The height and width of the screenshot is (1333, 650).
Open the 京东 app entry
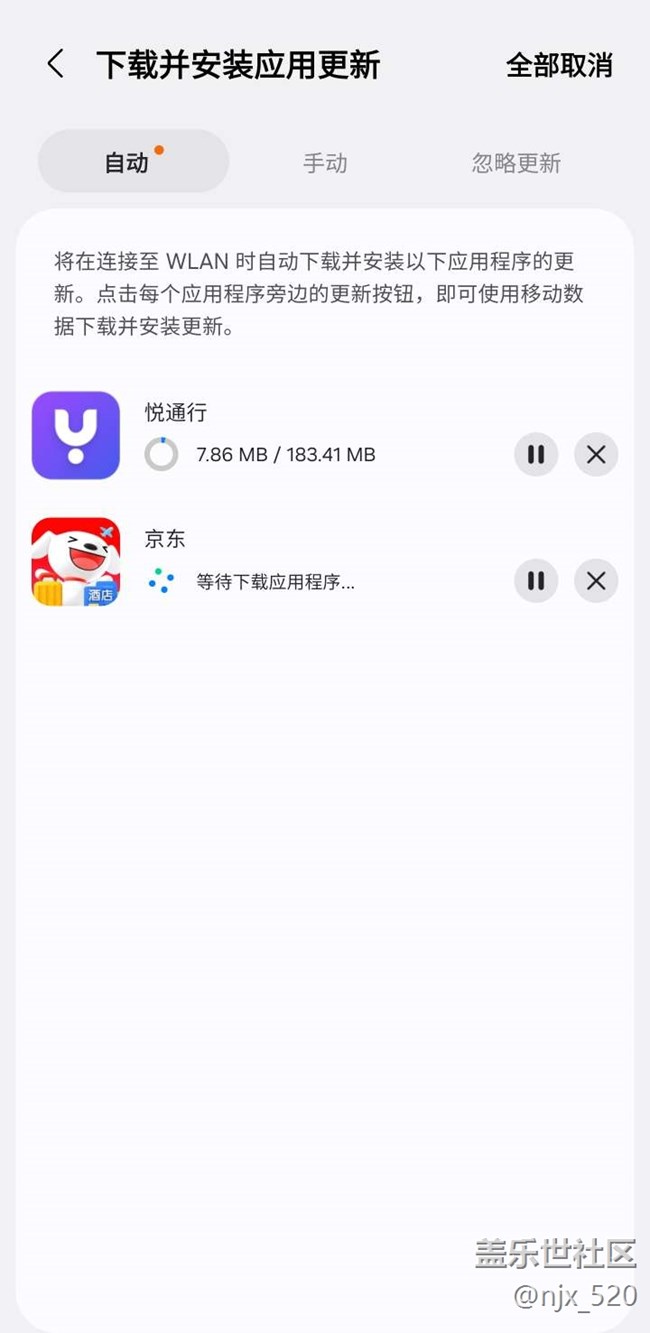(76, 561)
